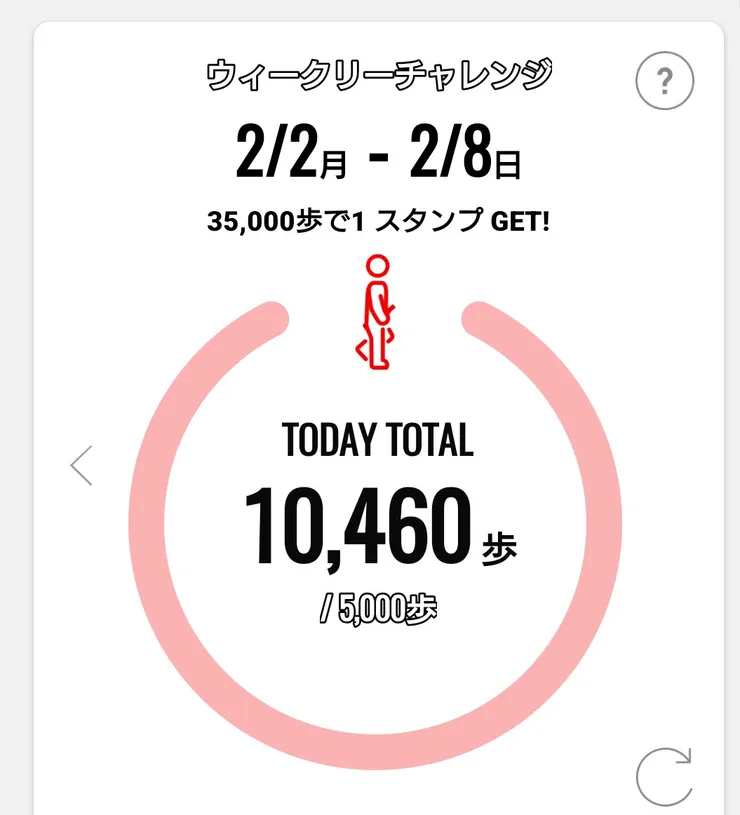The height and width of the screenshot is (815, 740).
Task: Go to the previous step view arrow
Action: 82,465
